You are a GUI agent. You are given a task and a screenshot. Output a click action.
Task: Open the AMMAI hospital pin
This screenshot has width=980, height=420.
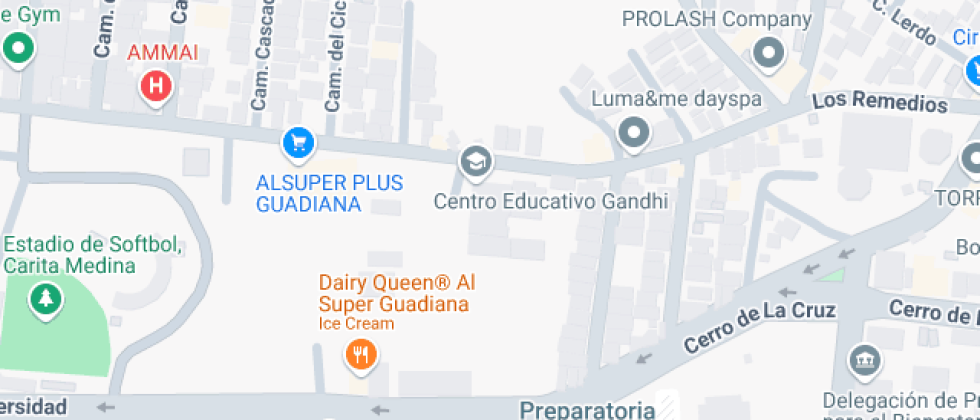[156, 87]
